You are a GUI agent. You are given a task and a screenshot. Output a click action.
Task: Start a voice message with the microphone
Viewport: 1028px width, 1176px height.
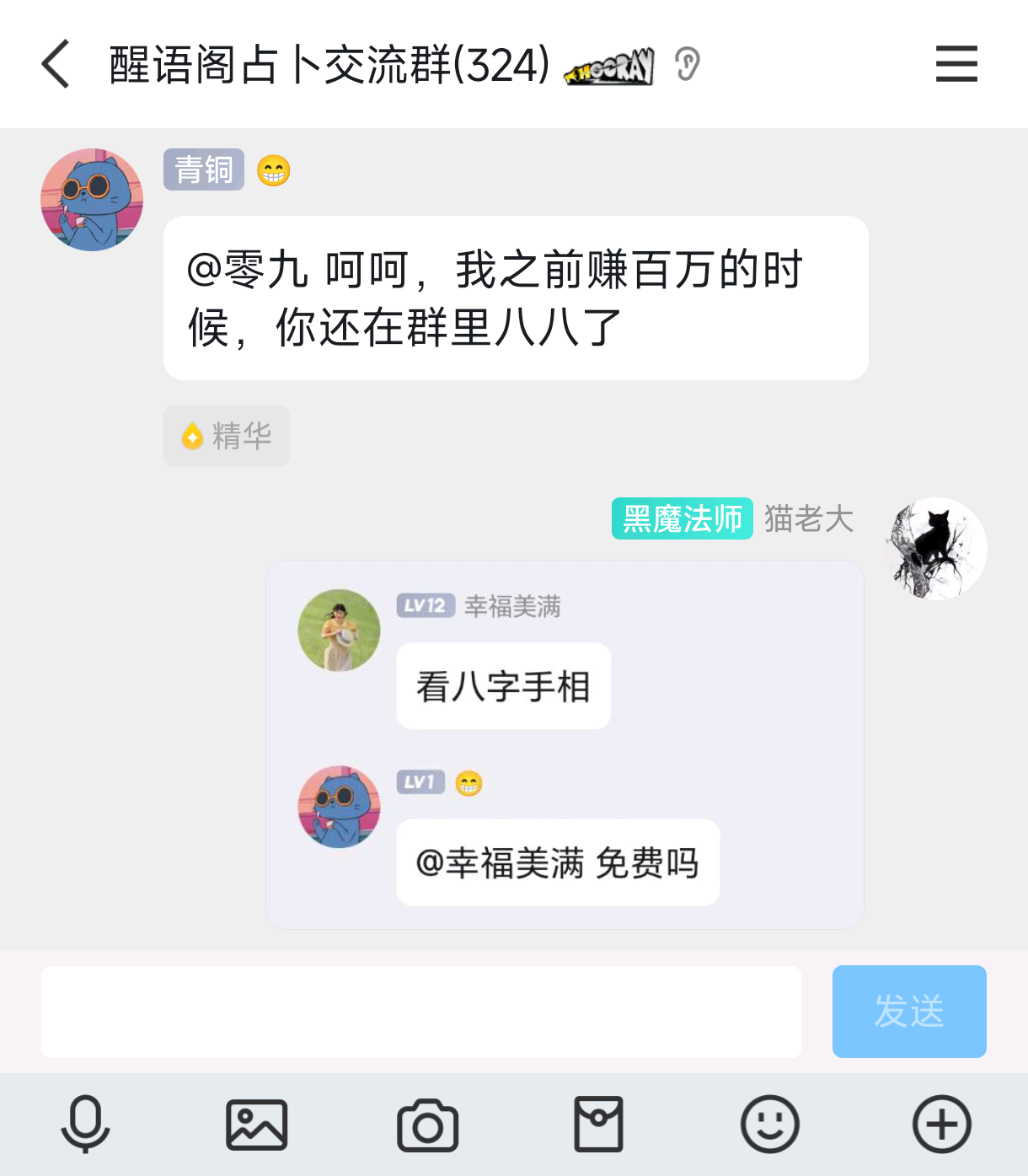point(85,1124)
